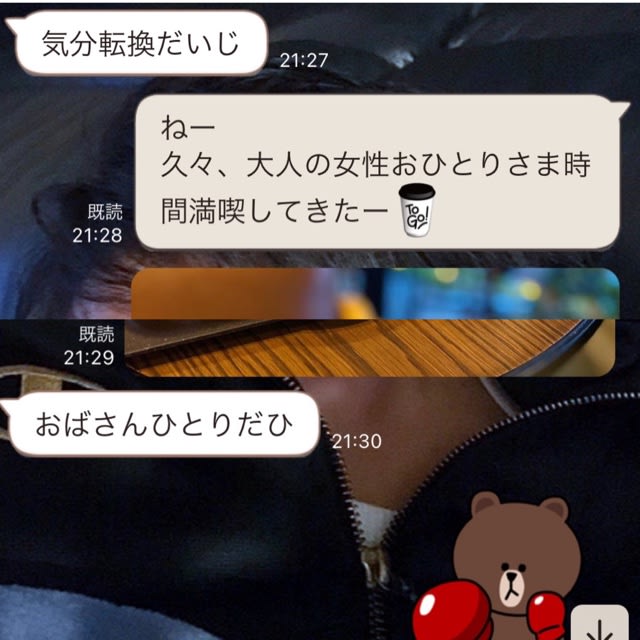Tap the Brown bear boxing sticker
640x640 pixels.
coord(492,567)
